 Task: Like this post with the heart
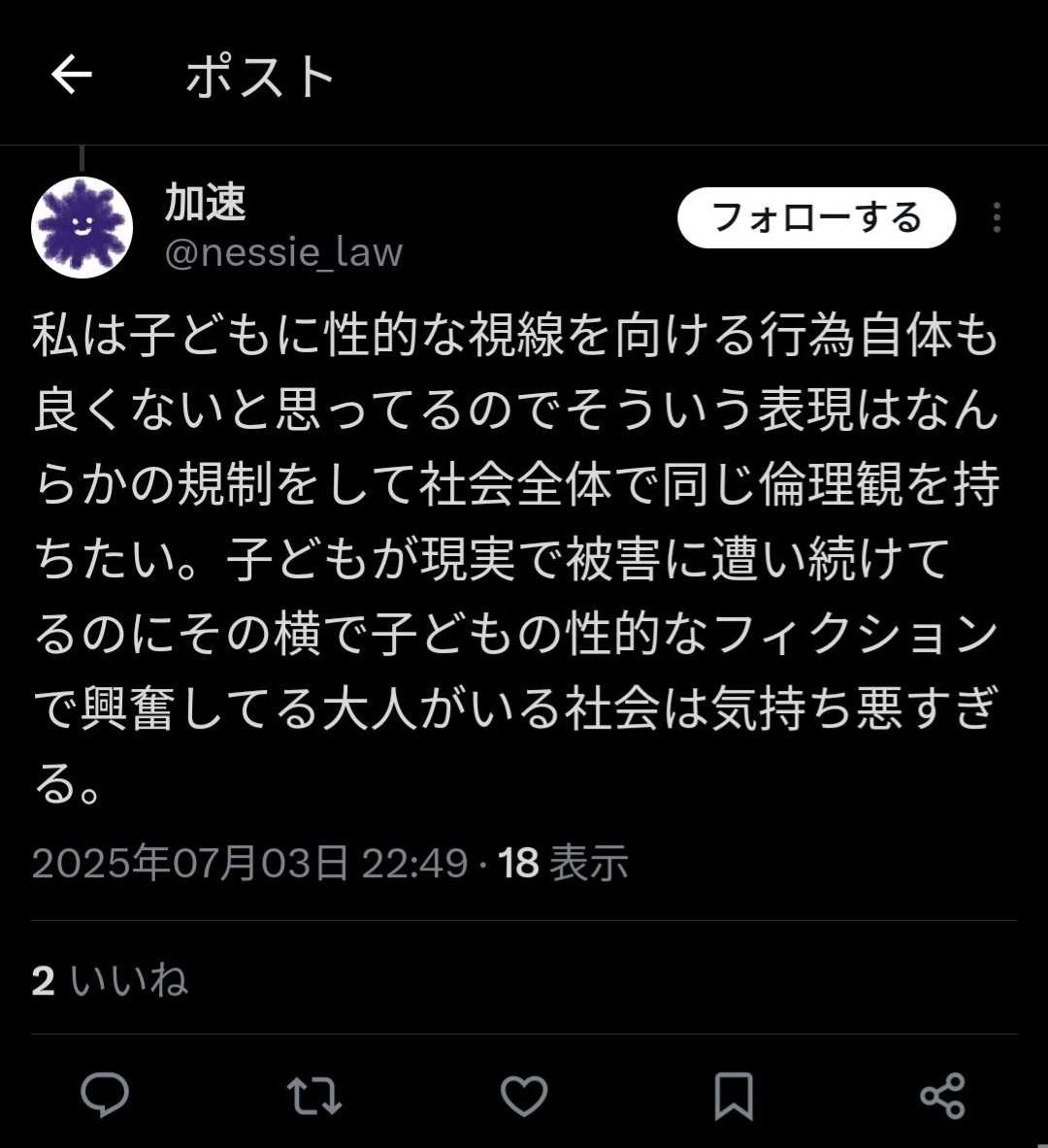(524, 1097)
